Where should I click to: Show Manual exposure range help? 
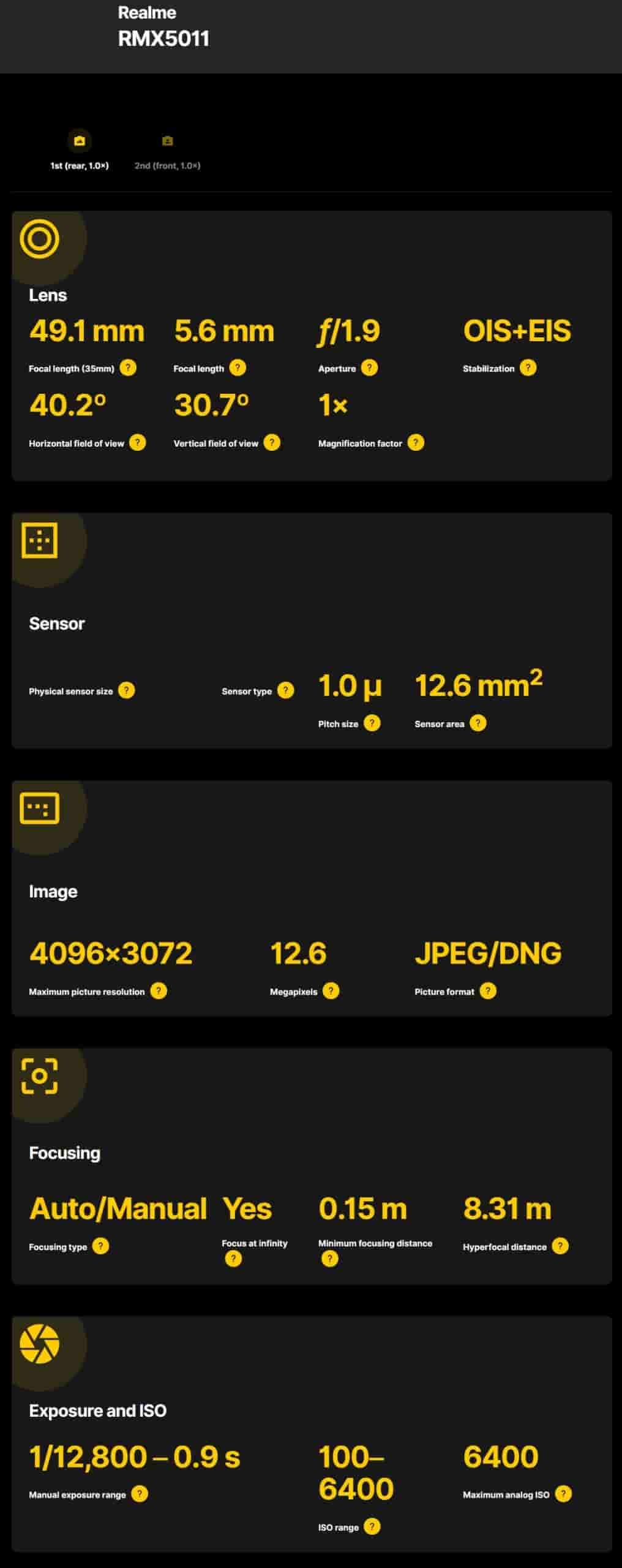pyautogui.click(x=140, y=1494)
